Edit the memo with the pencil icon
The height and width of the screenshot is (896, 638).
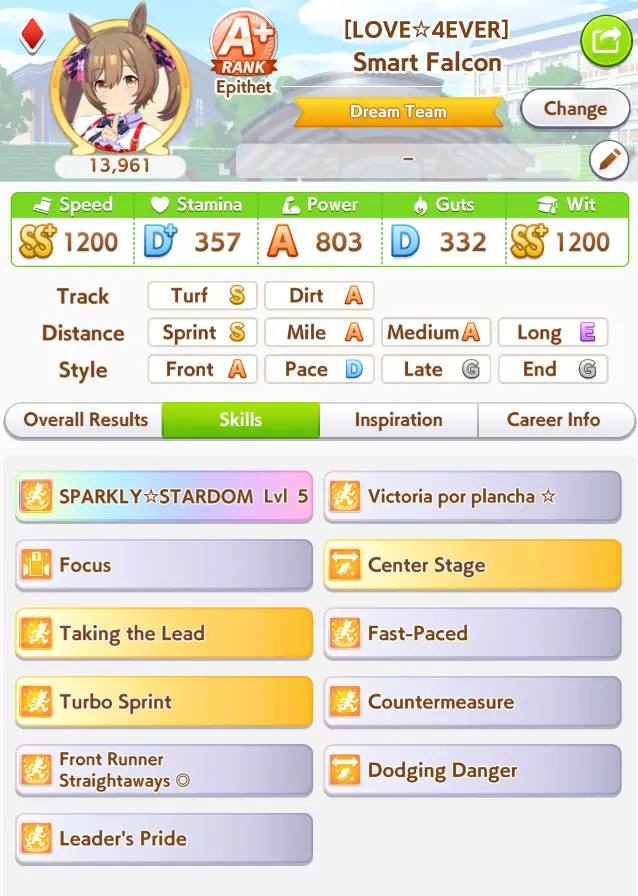608,159
